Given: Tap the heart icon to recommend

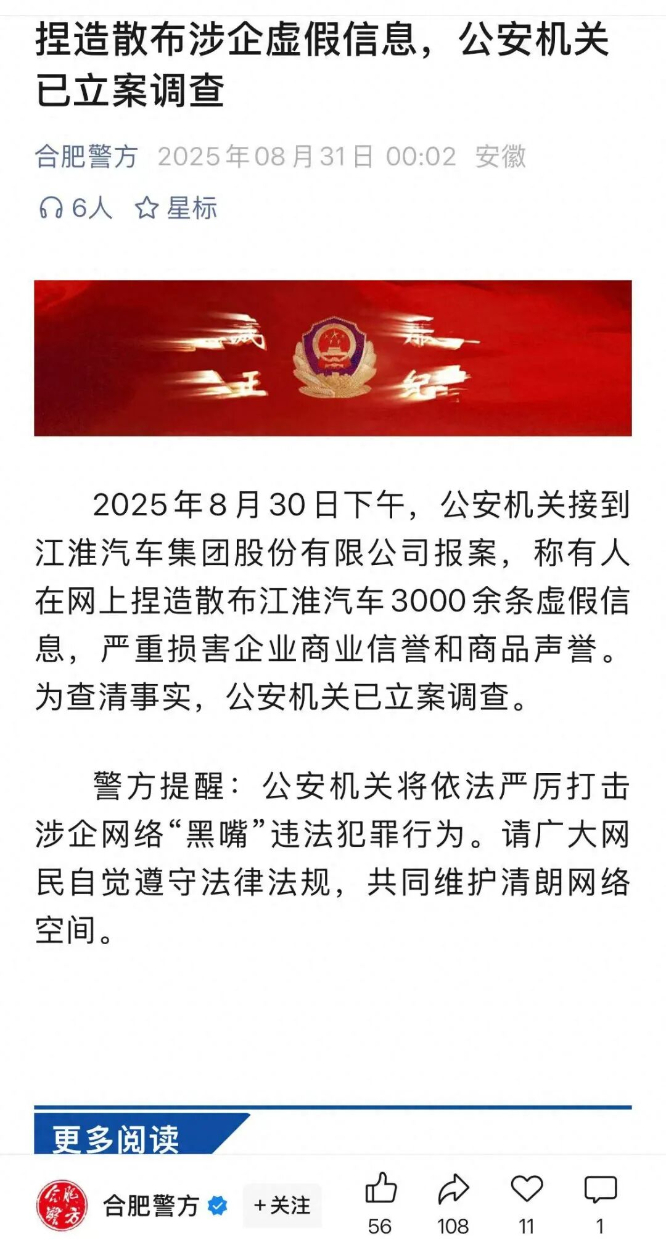Looking at the screenshot, I should coord(527,1189).
